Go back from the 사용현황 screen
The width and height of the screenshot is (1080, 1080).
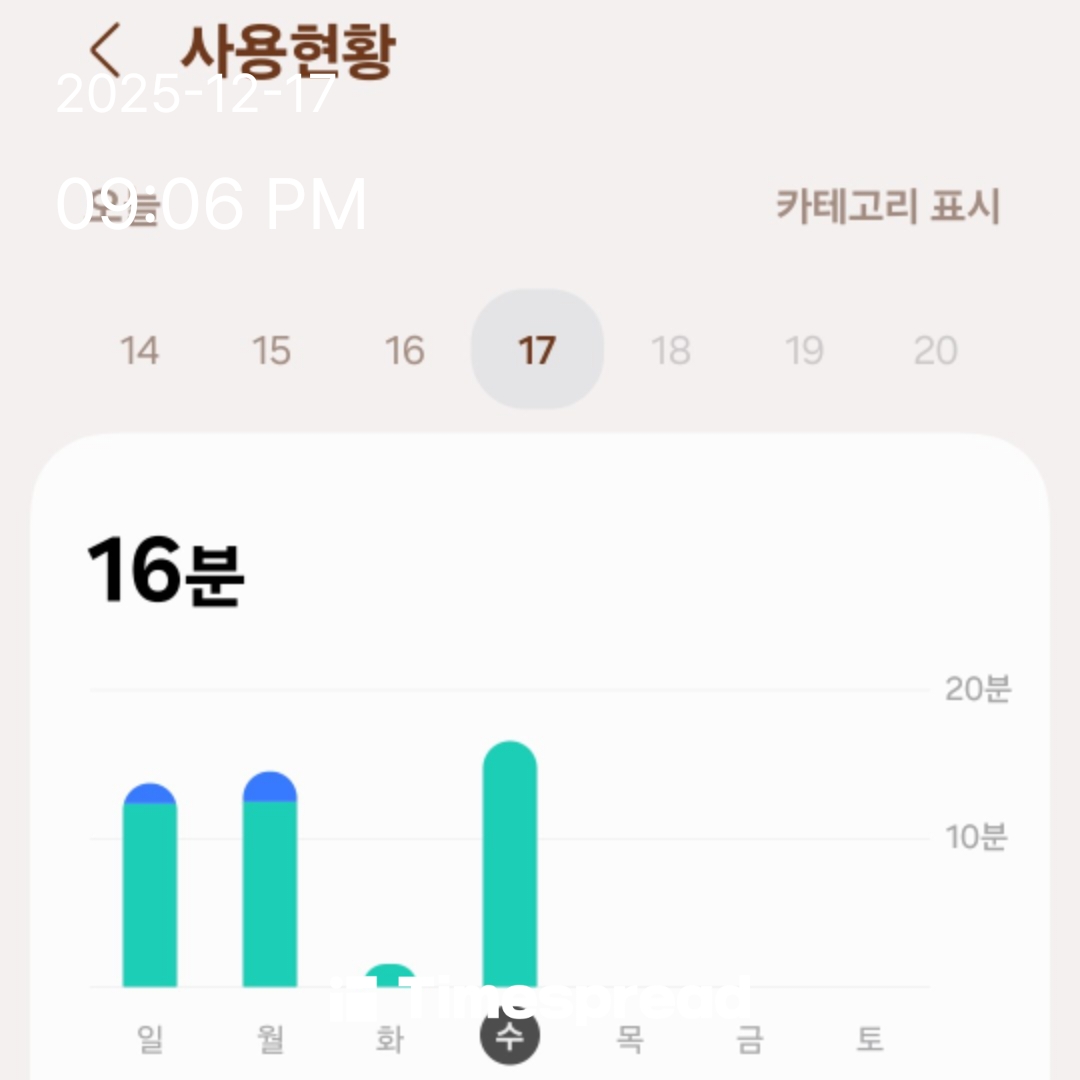point(105,48)
